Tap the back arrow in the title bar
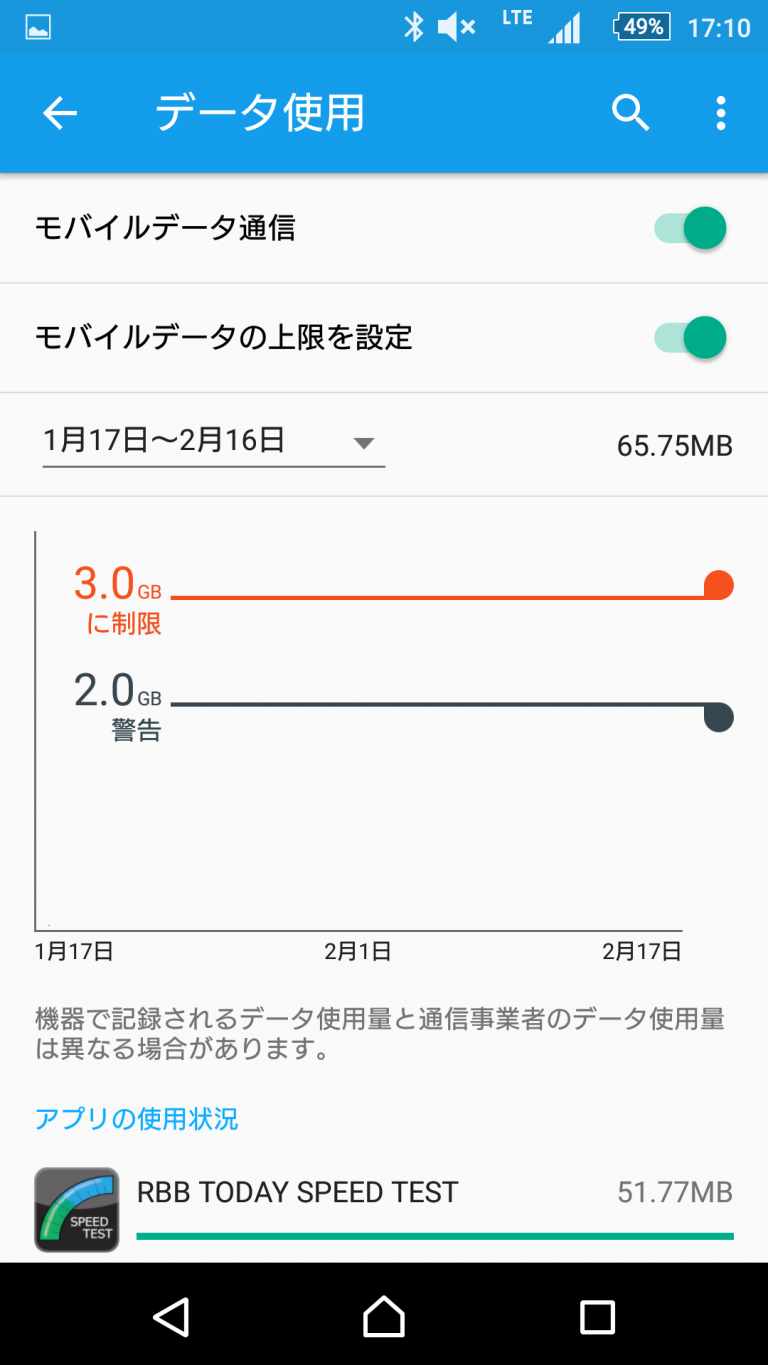 pos(58,113)
